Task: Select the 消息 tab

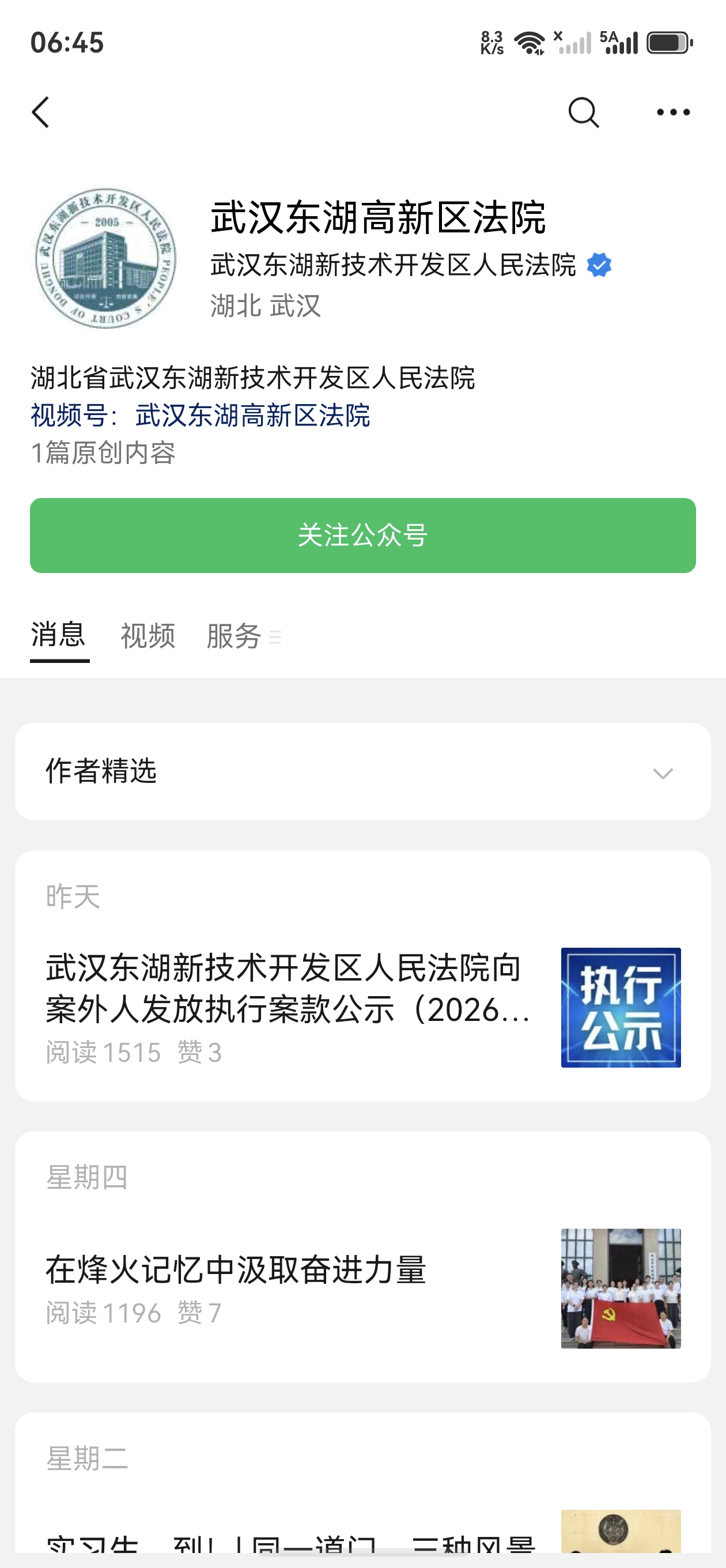Action: click(x=58, y=635)
